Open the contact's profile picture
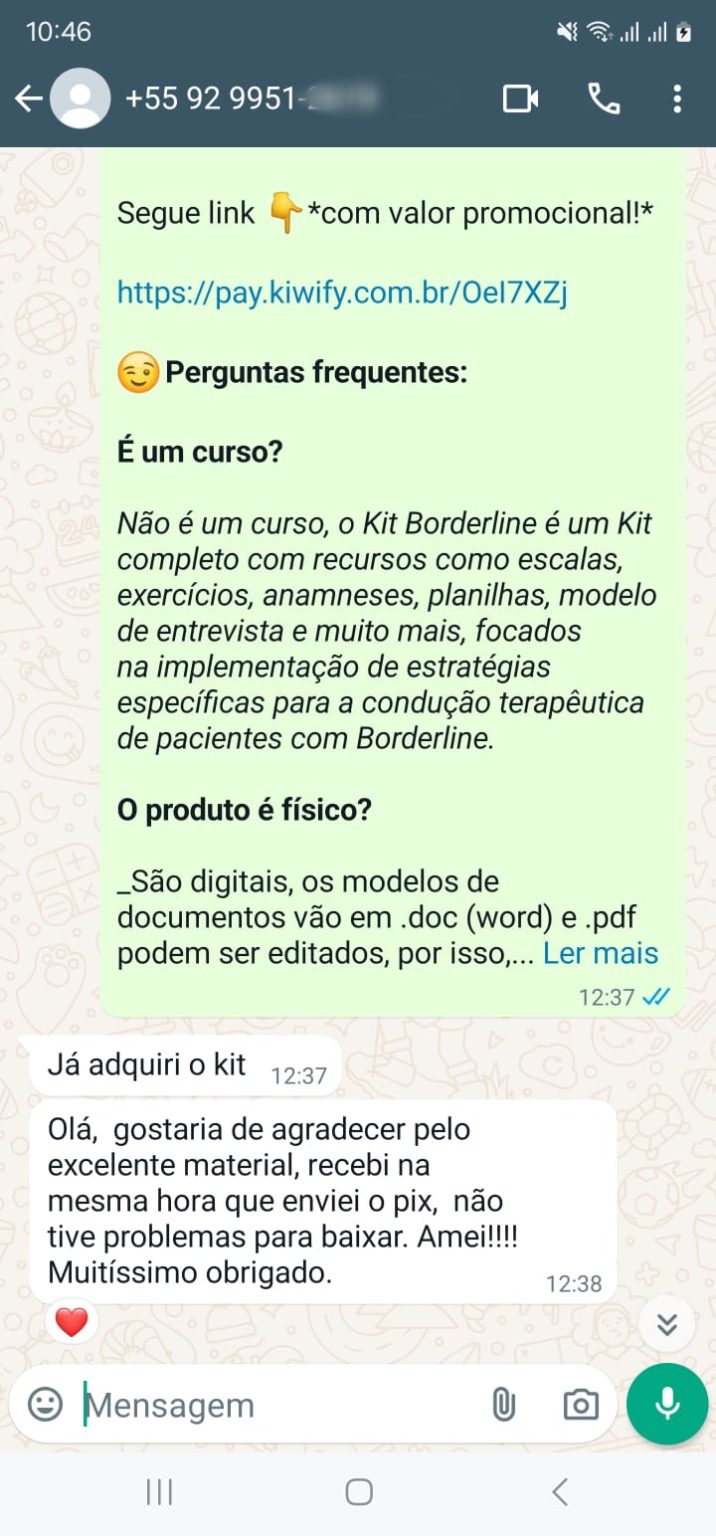 point(80,98)
